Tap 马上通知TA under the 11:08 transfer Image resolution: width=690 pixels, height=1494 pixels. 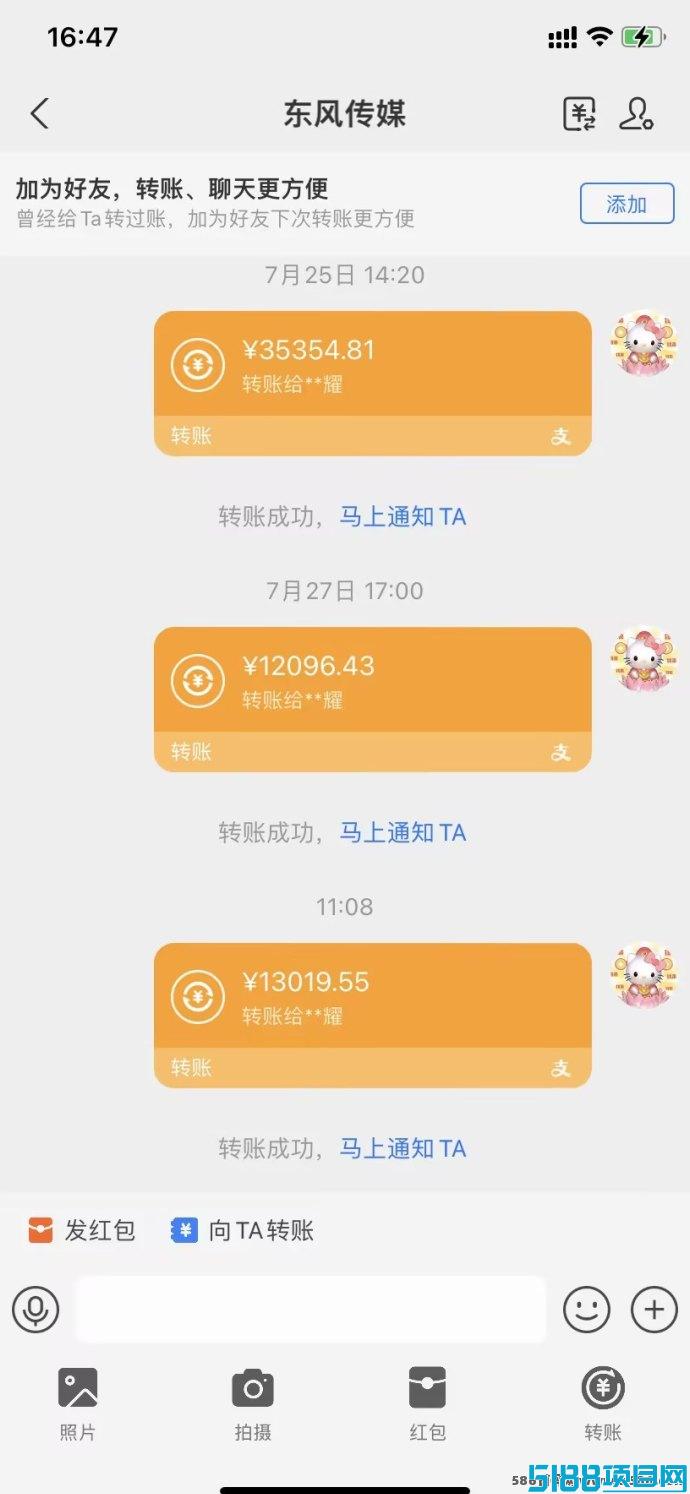[x=403, y=1149]
